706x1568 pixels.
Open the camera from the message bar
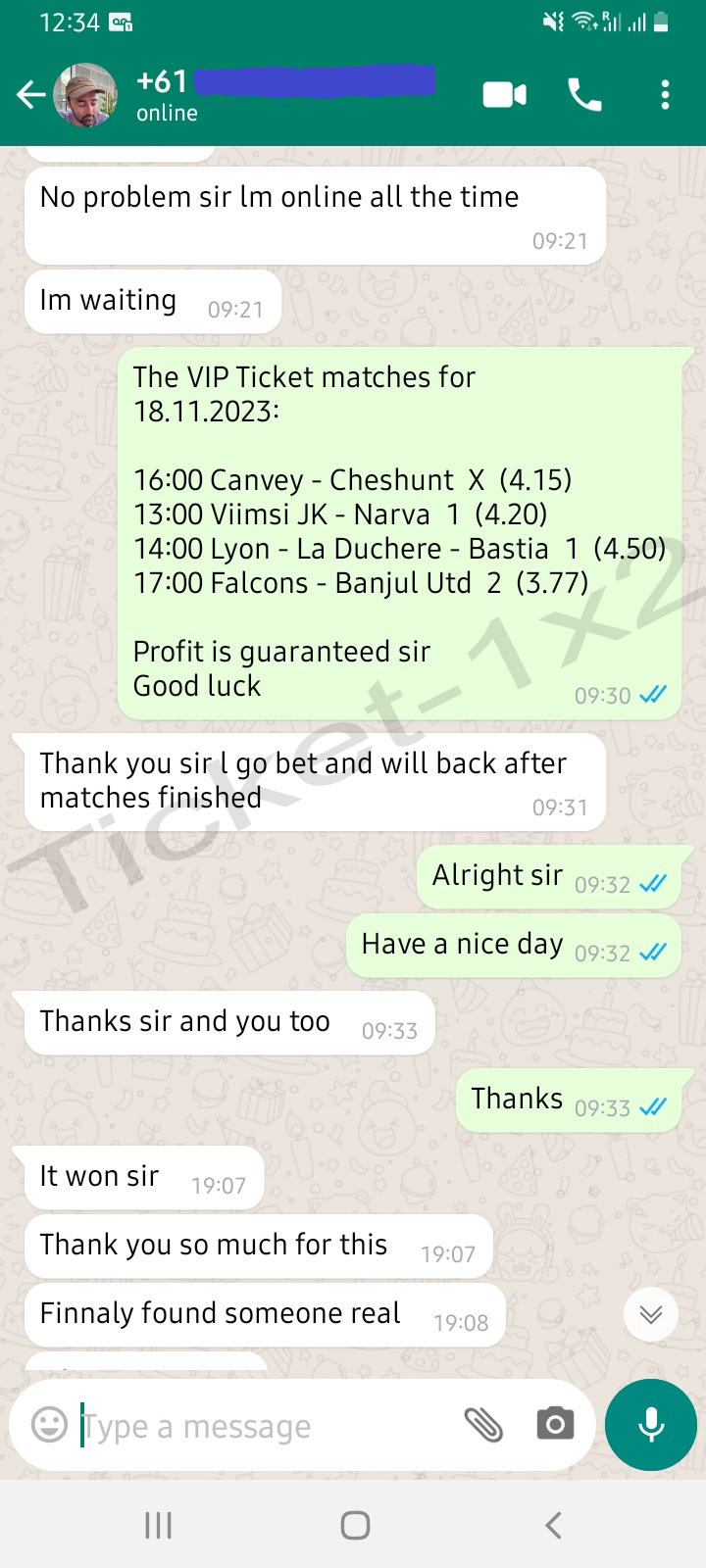click(555, 1424)
